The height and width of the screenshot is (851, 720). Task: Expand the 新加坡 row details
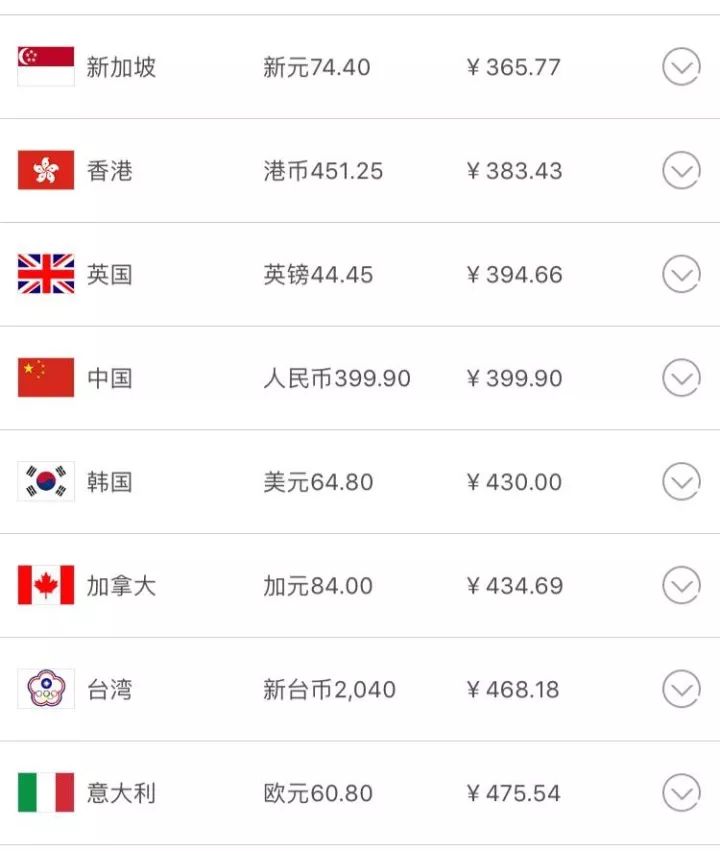click(x=681, y=67)
